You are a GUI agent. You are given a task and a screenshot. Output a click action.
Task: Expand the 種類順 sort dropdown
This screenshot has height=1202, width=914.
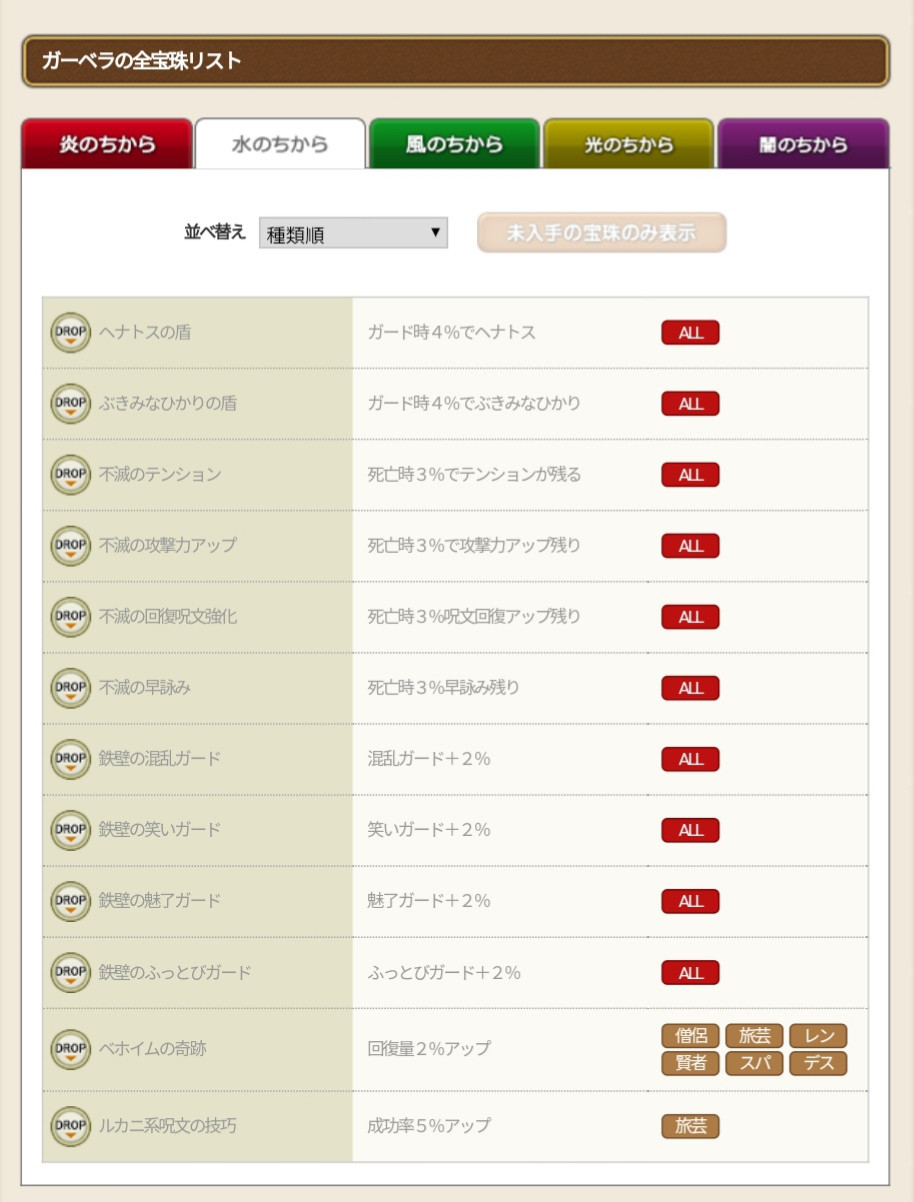(x=353, y=234)
